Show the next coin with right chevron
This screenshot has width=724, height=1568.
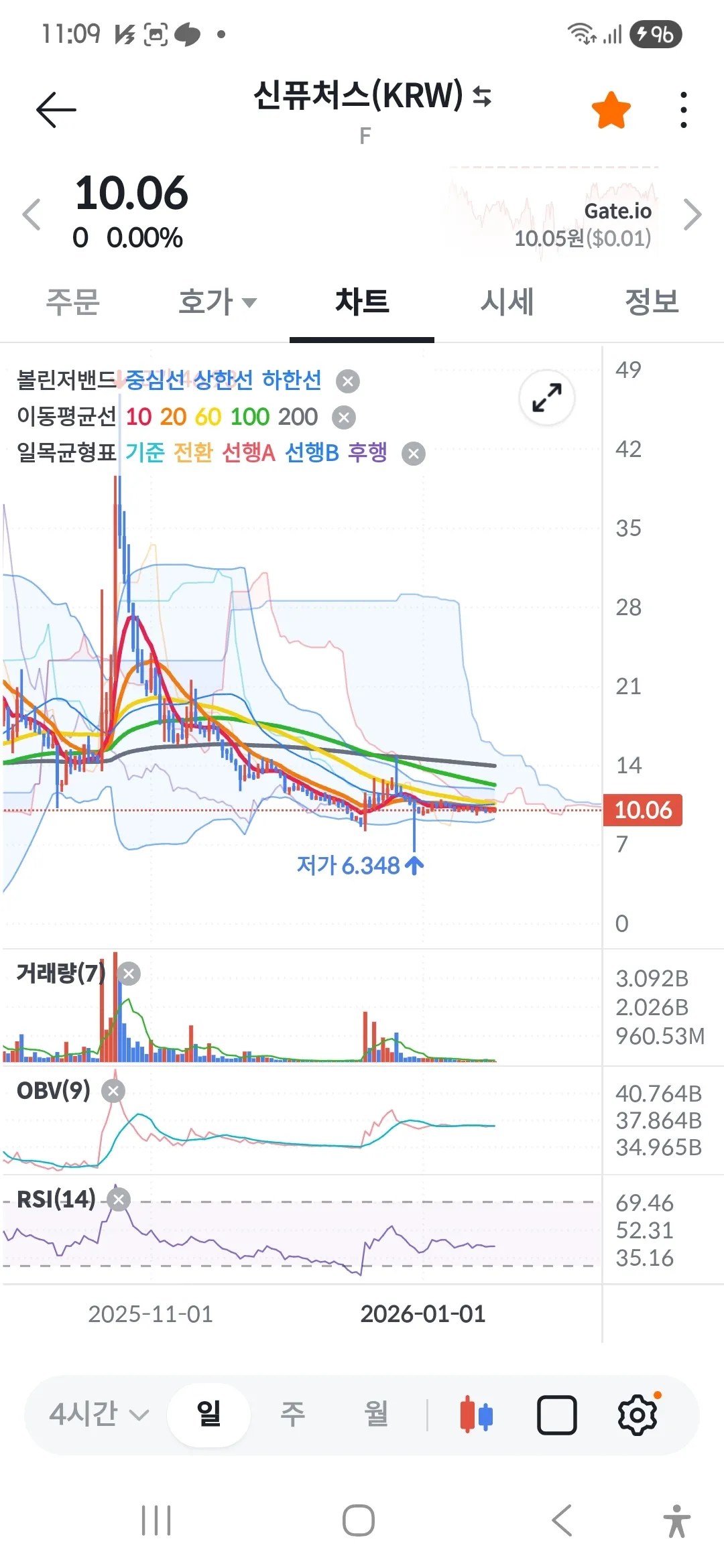click(692, 214)
